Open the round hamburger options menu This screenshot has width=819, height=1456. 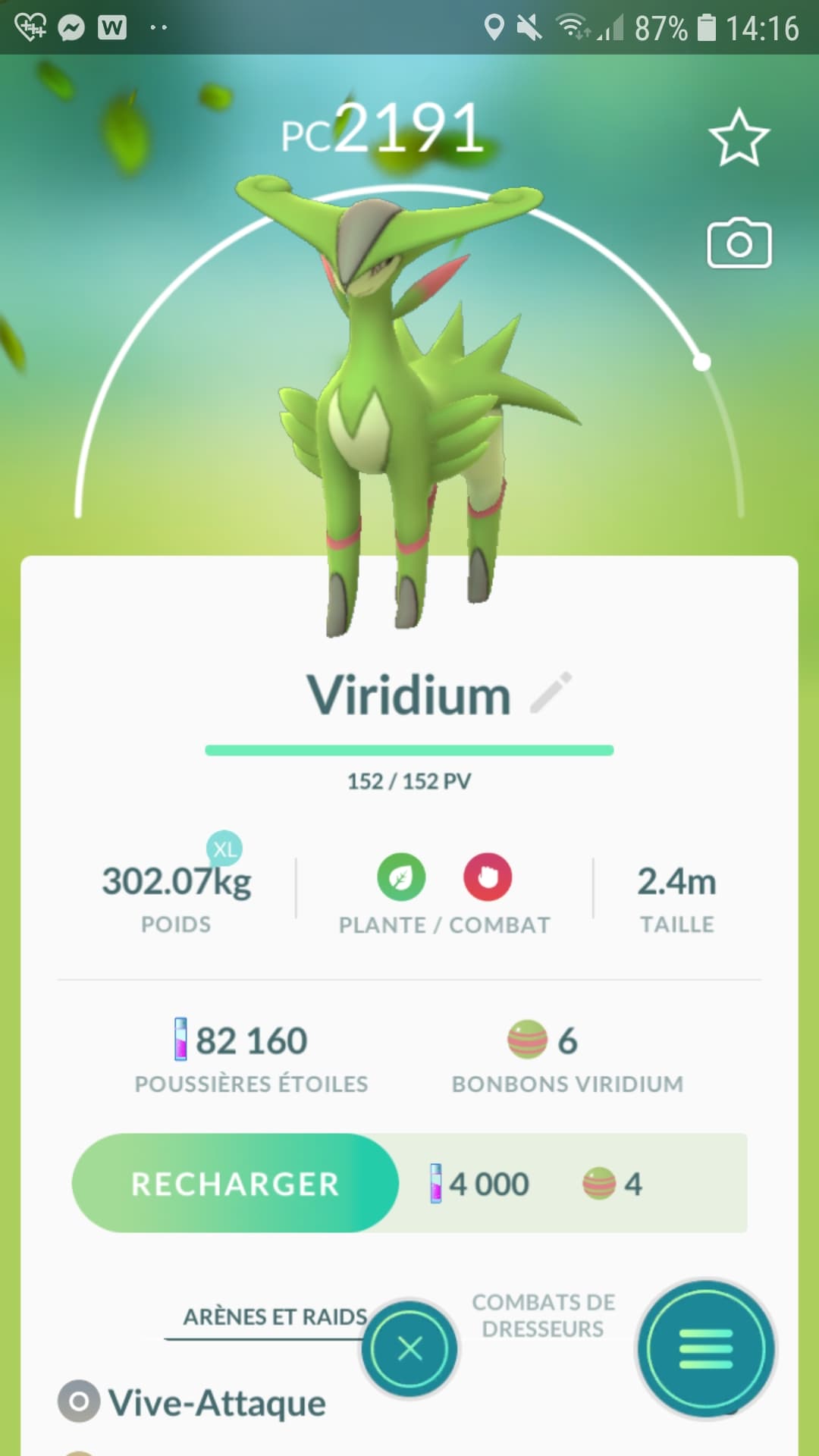[705, 1348]
